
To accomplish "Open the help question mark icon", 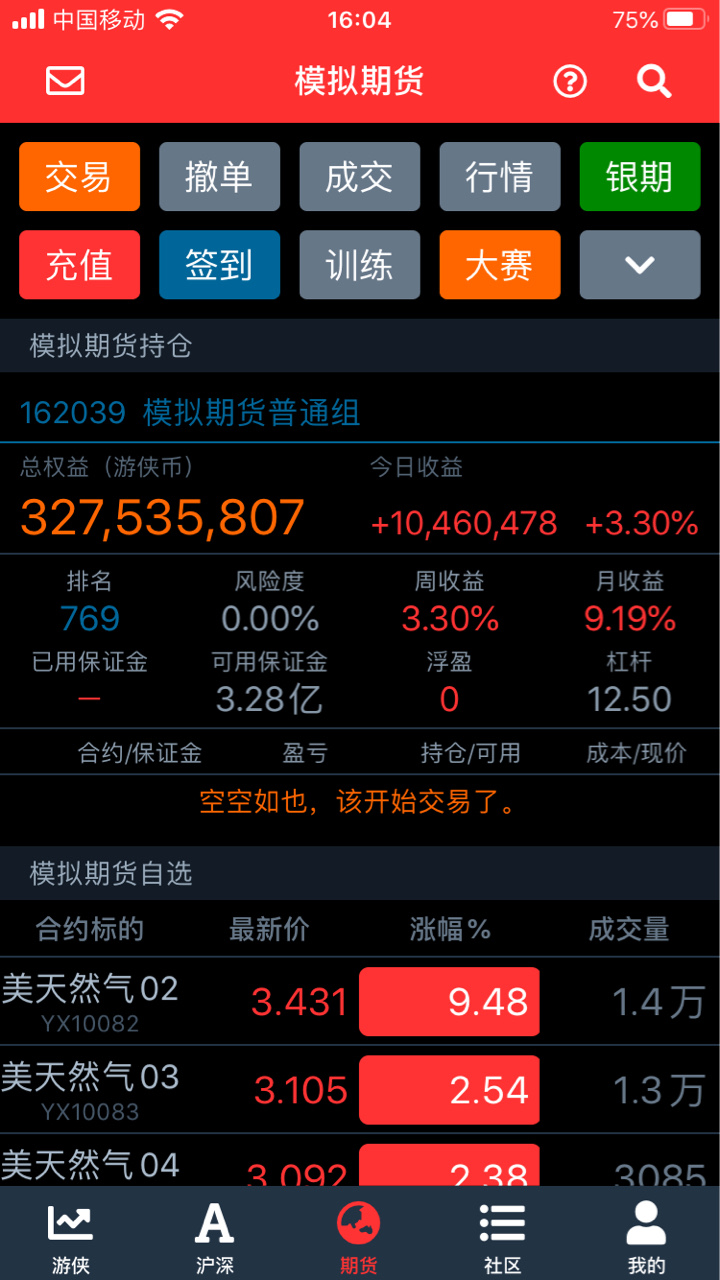I will (570, 81).
